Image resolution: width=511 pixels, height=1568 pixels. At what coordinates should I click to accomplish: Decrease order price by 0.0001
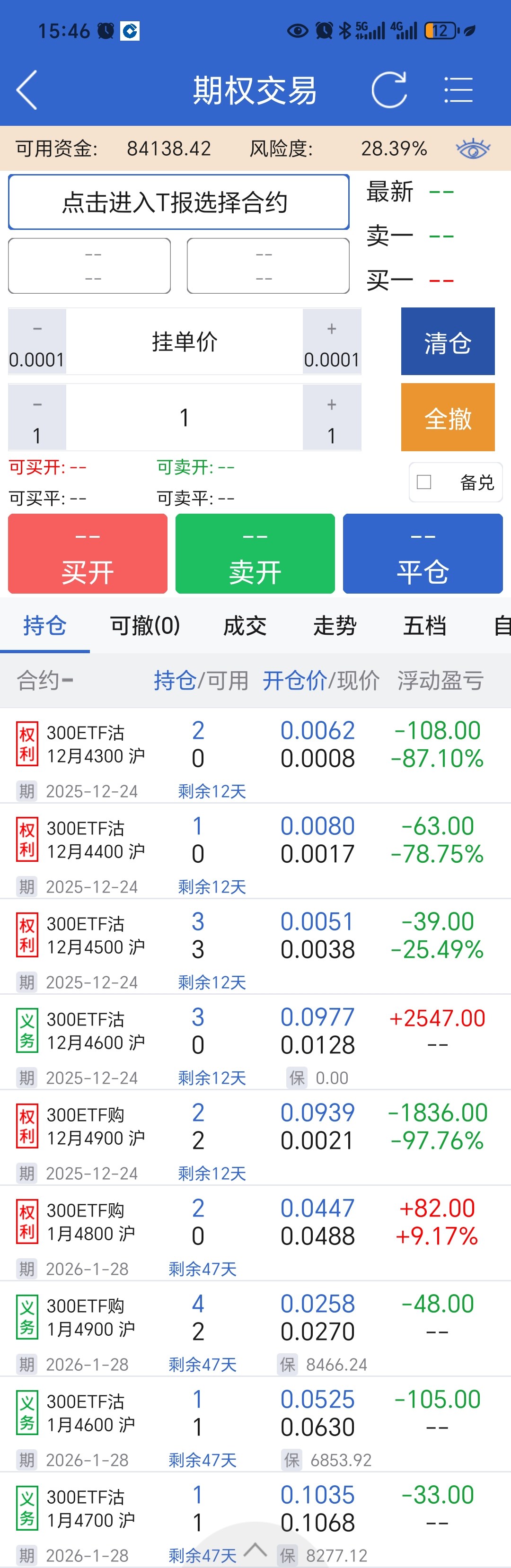(x=37, y=342)
